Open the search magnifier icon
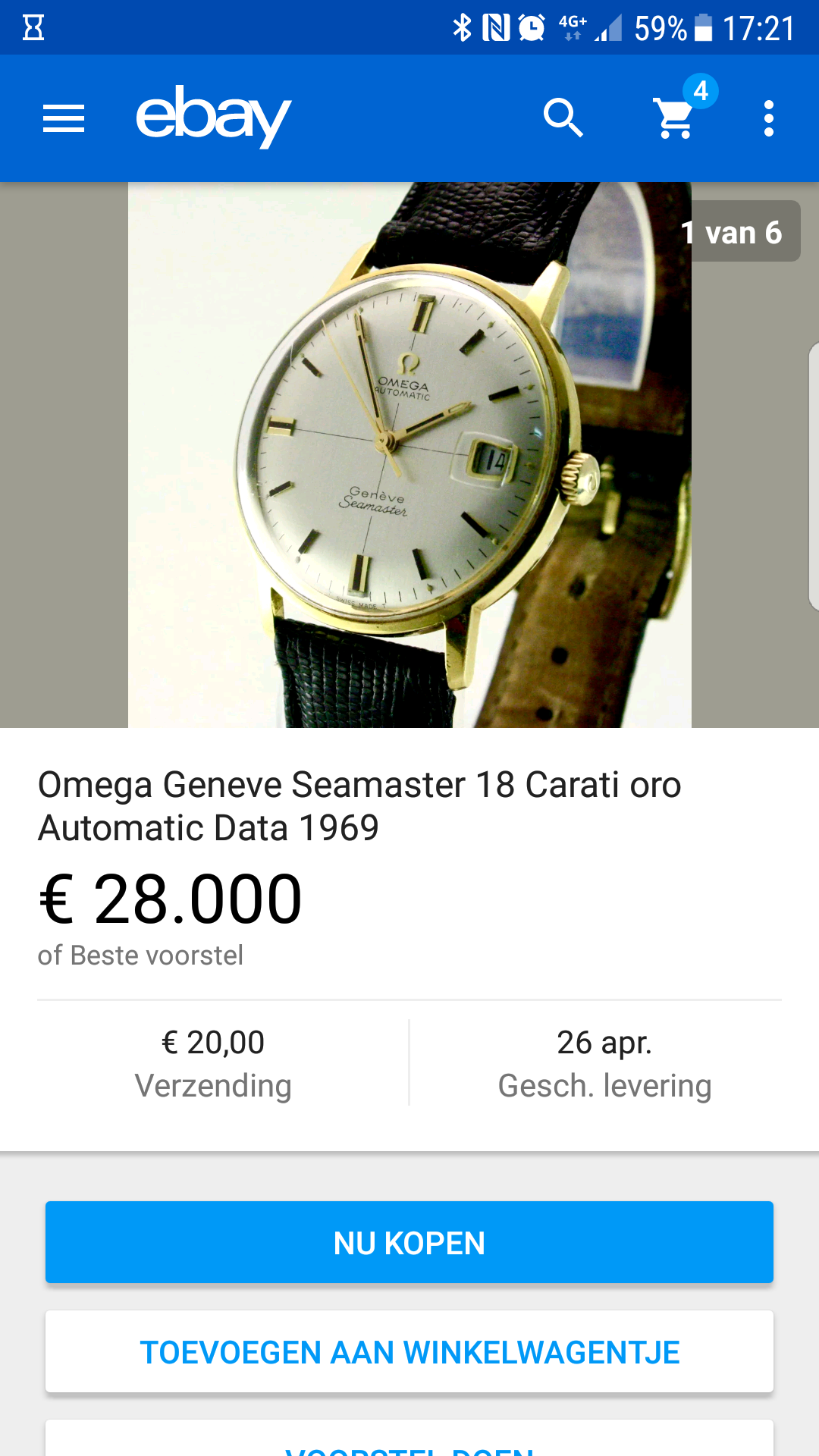 pyautogui.click(x=563, y=118)
